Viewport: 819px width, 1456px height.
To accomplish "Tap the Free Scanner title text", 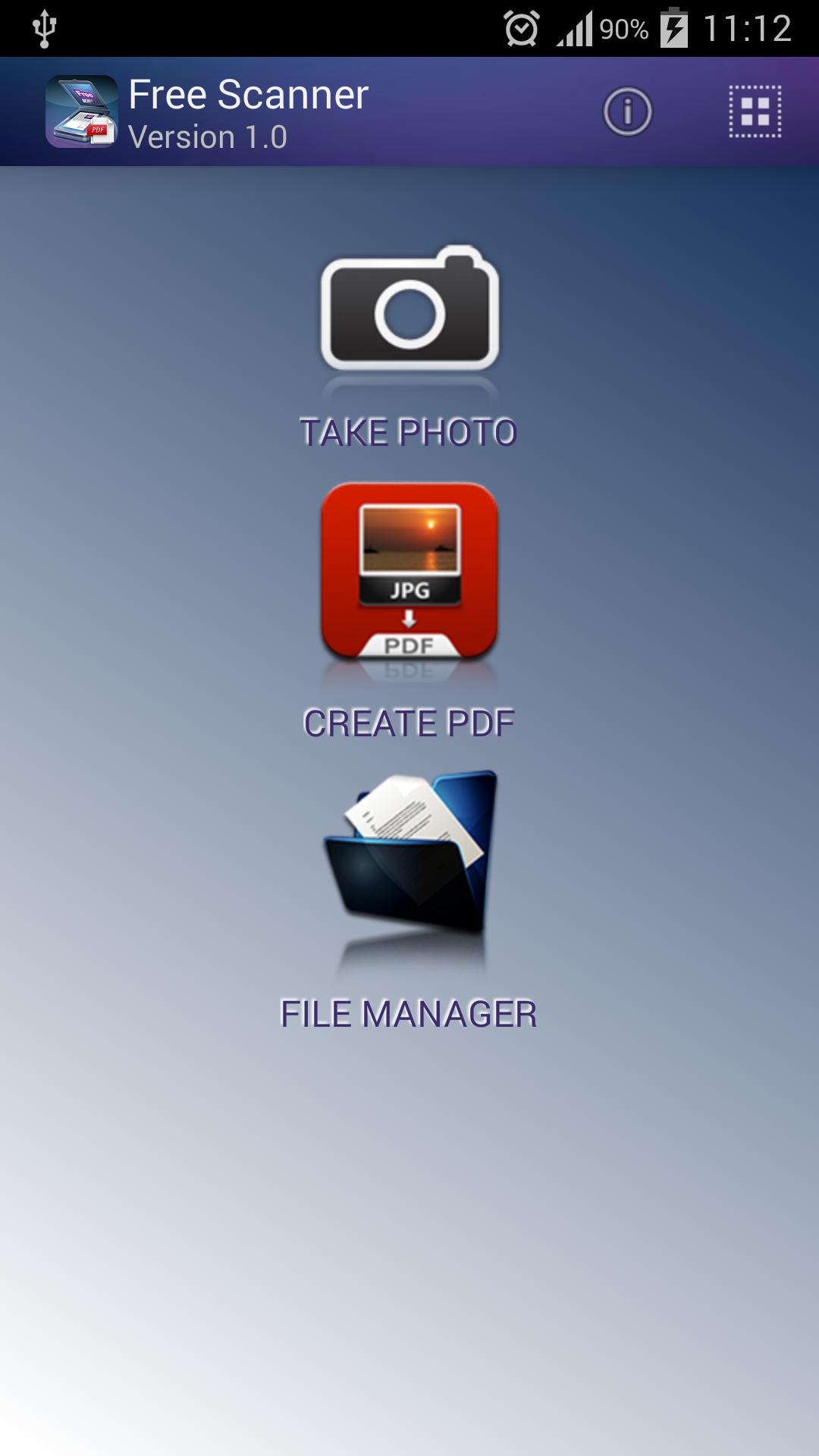I will coord(248,94).
